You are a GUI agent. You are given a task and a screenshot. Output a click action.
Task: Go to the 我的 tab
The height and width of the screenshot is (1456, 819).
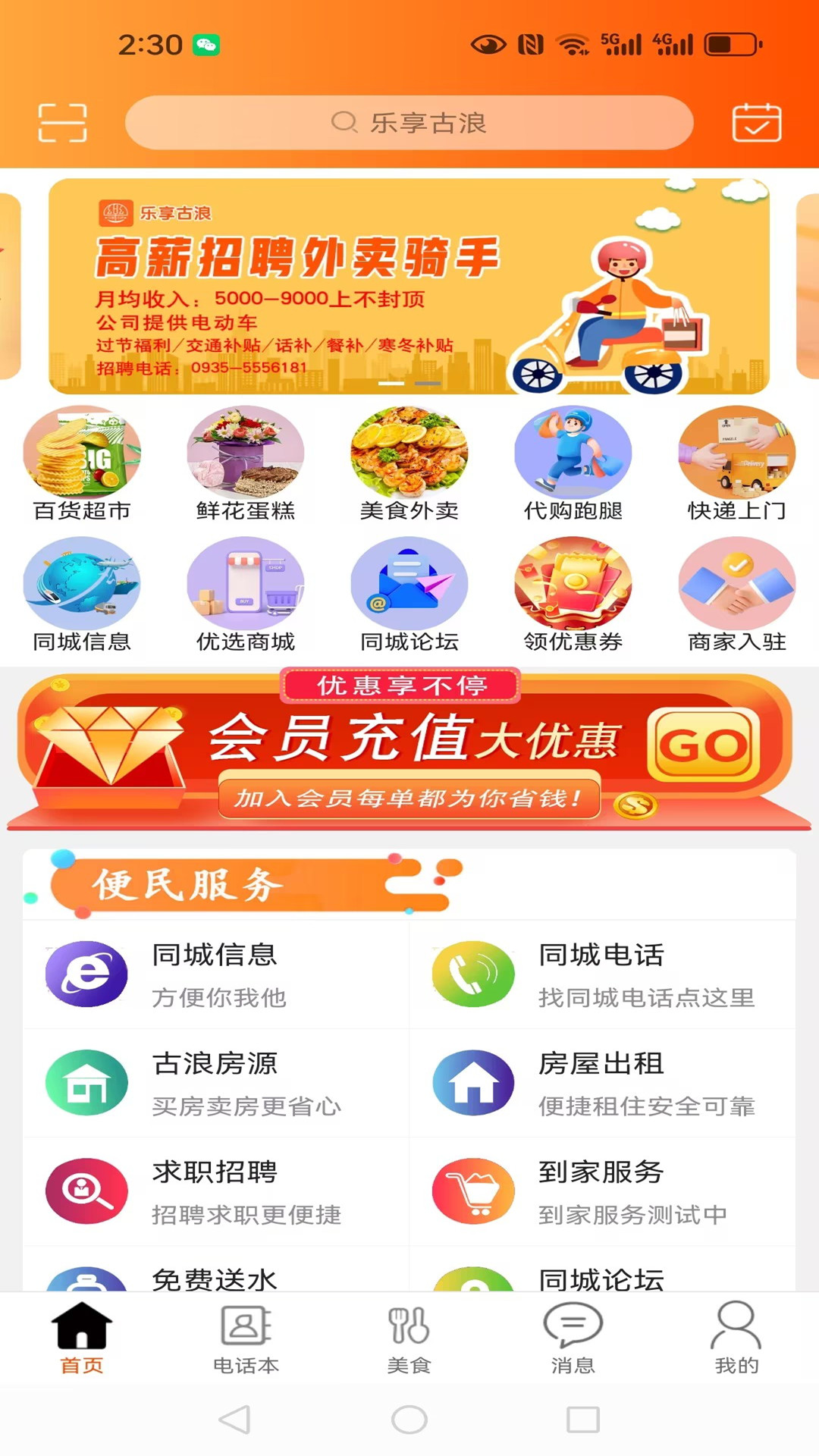pyautogui.click(x=736, y=1338)
